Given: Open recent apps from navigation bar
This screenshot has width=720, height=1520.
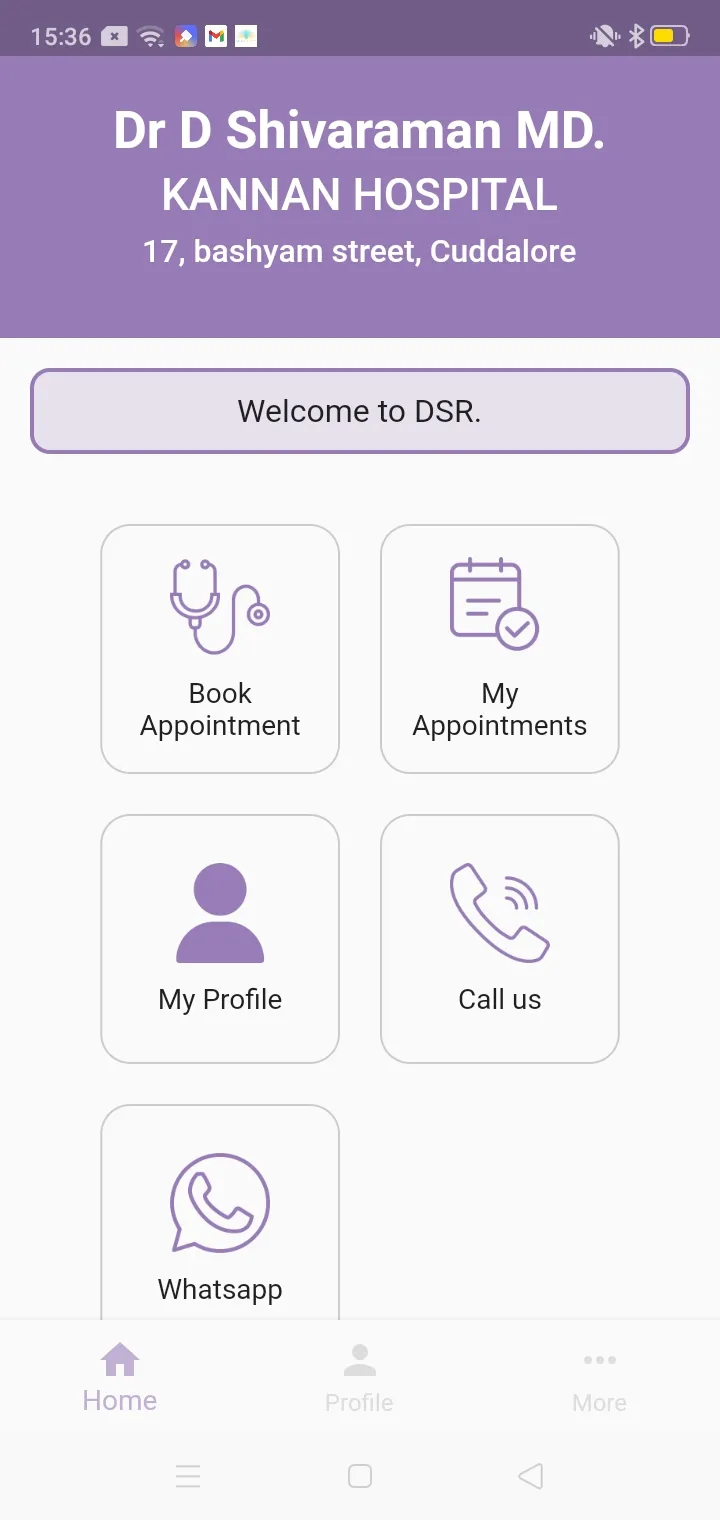Looking at the screenshot, I should pyautogui.click(x=188, y=1476).
